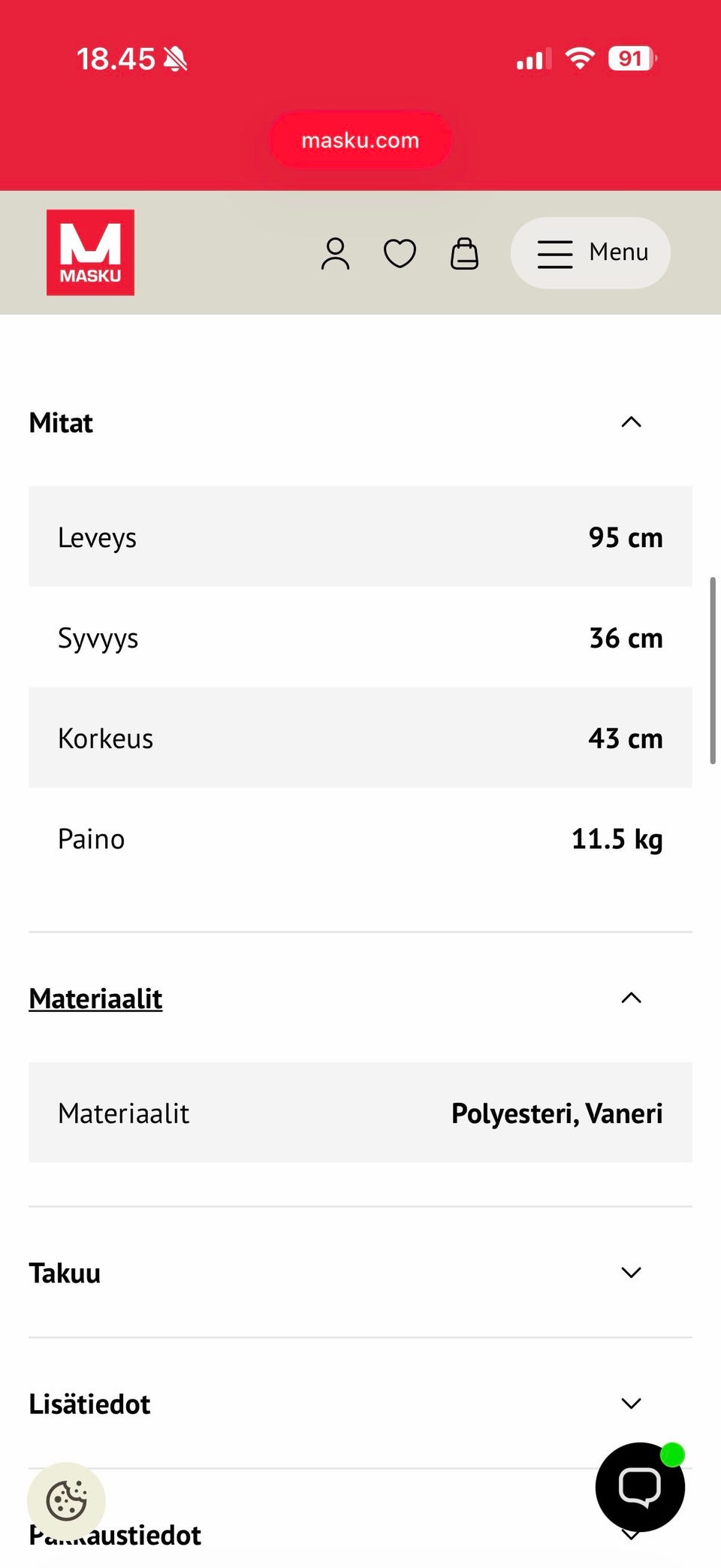Open the cookie settings icon

click(66, 1501)
